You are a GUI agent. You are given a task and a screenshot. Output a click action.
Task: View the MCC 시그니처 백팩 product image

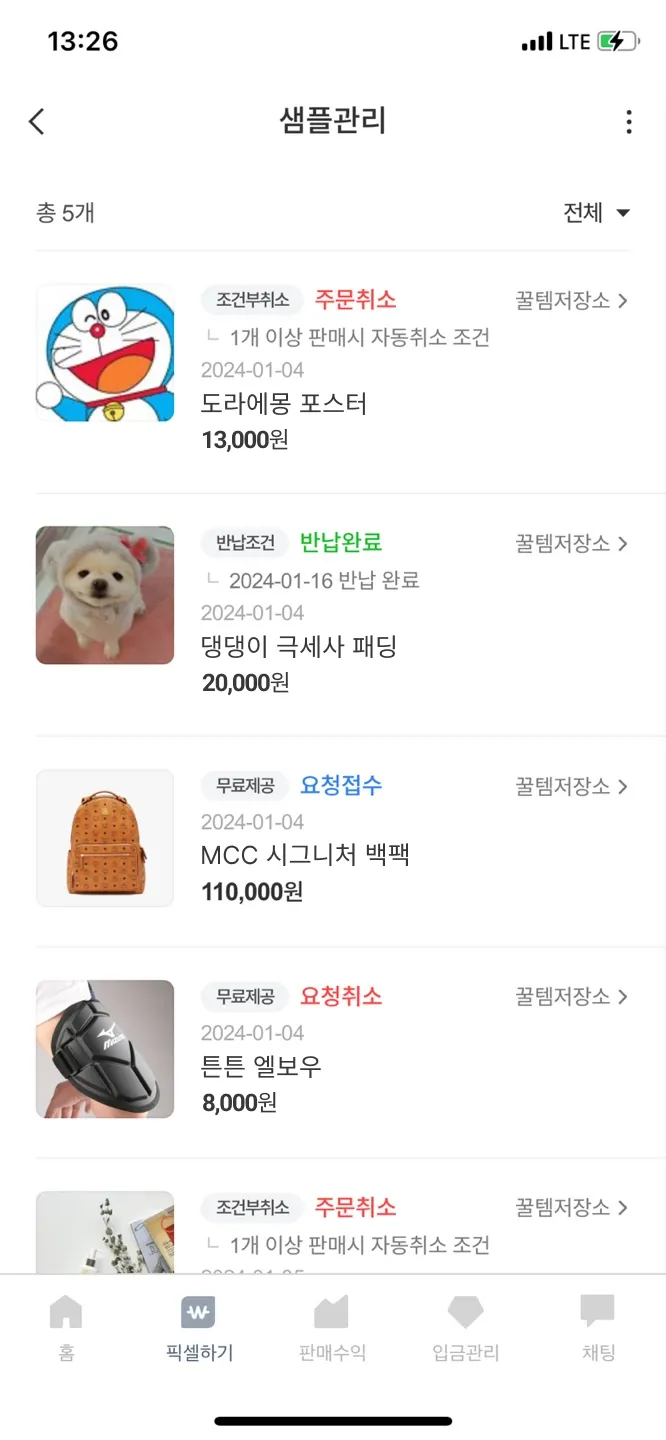pos(105,838)
